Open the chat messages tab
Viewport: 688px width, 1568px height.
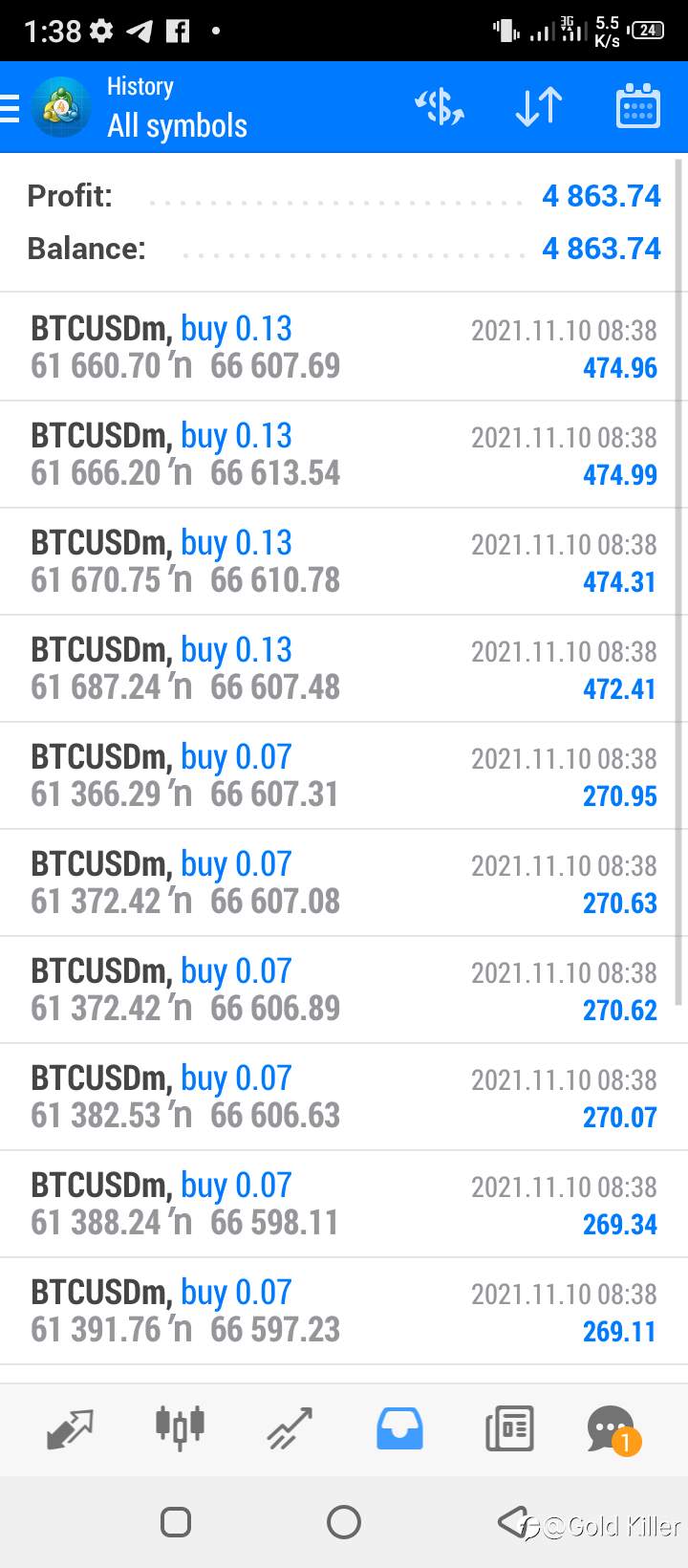click(613, 1429)
